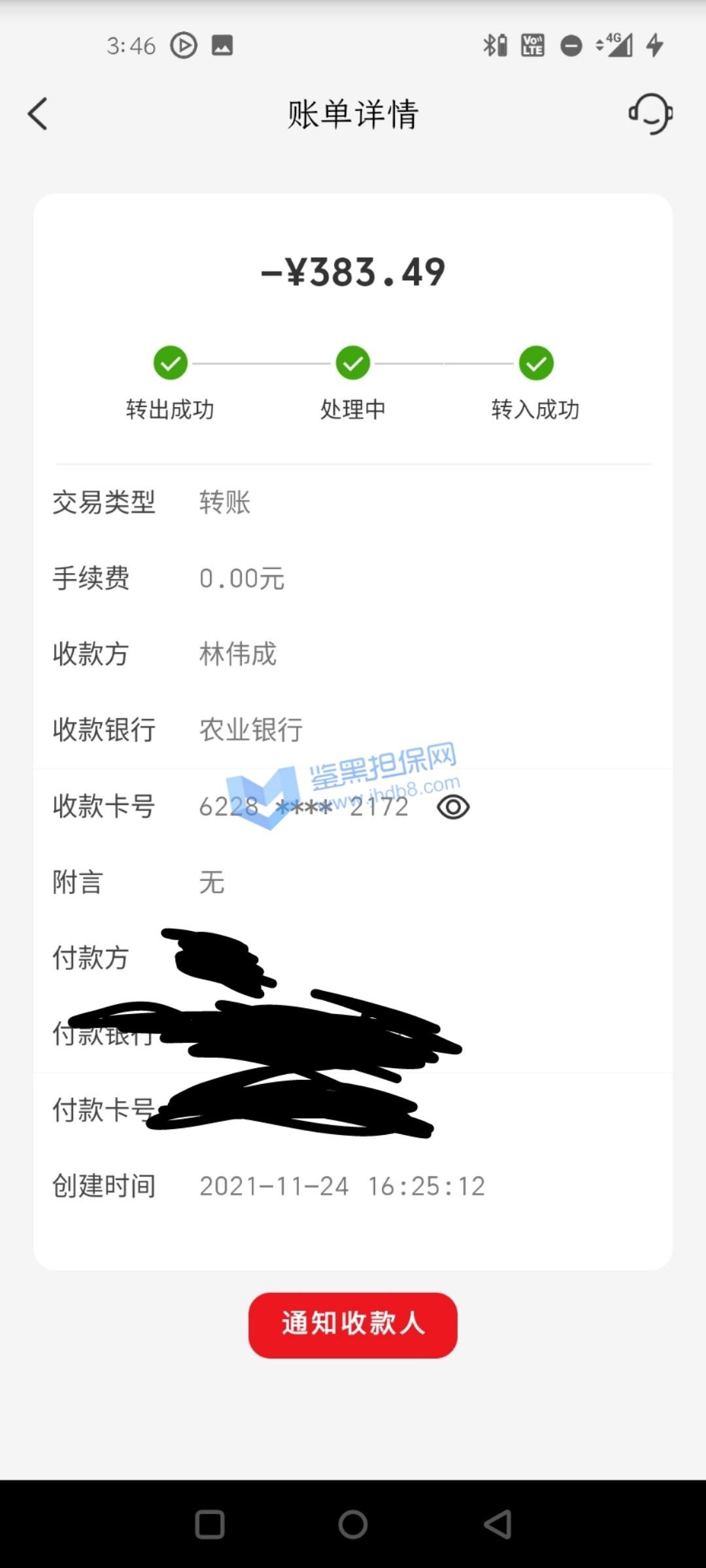Tap the system home button

[x=353, y=1525]
